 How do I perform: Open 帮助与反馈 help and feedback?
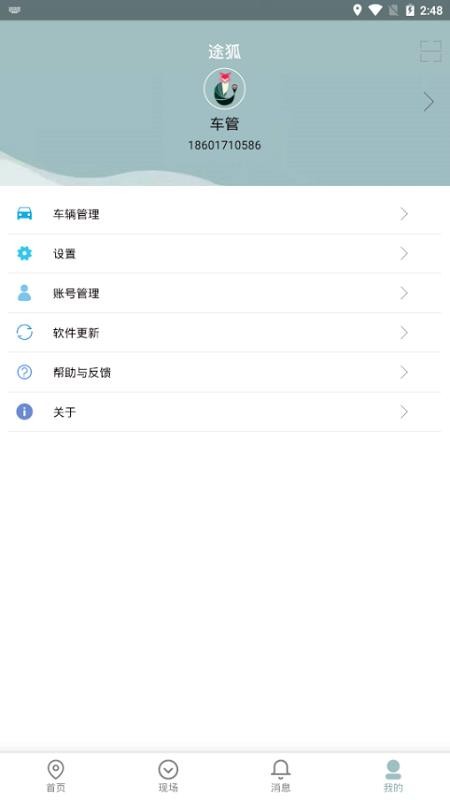click(x=224, y=372)
